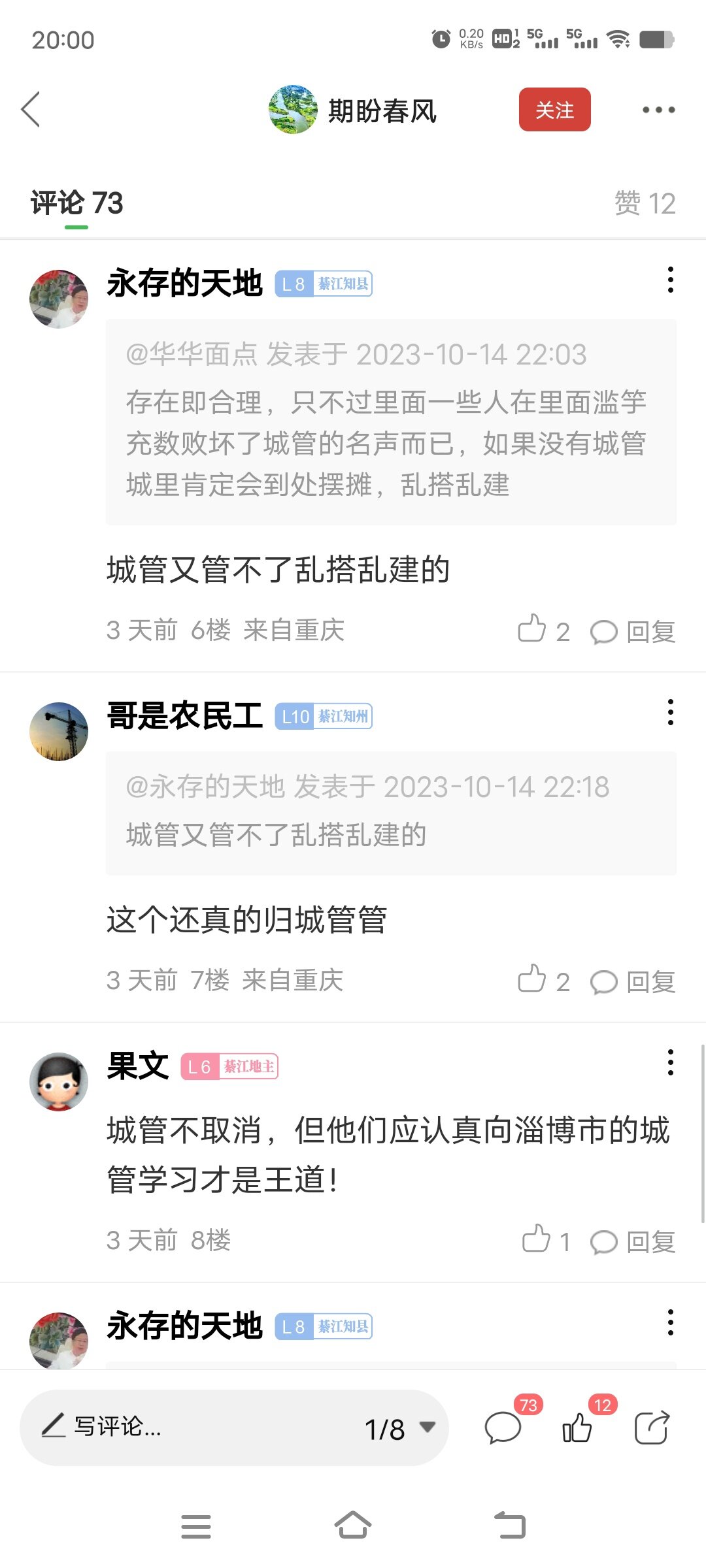Open options for 哥是农民工's comment
Image resolution: width=706 pixels, height=1568 pixels.
670,712
